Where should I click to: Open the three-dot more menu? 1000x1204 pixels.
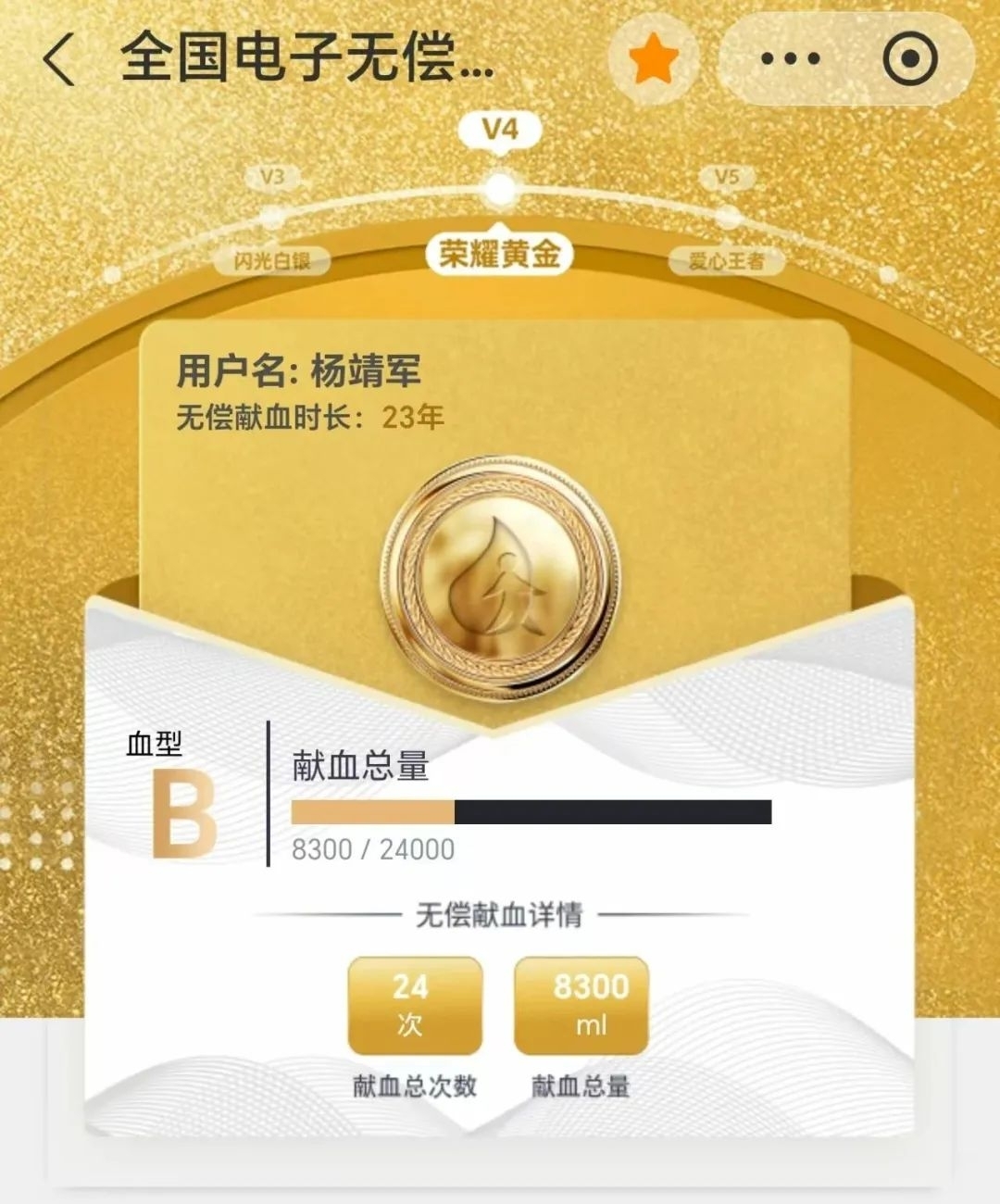tap(790, 59)
